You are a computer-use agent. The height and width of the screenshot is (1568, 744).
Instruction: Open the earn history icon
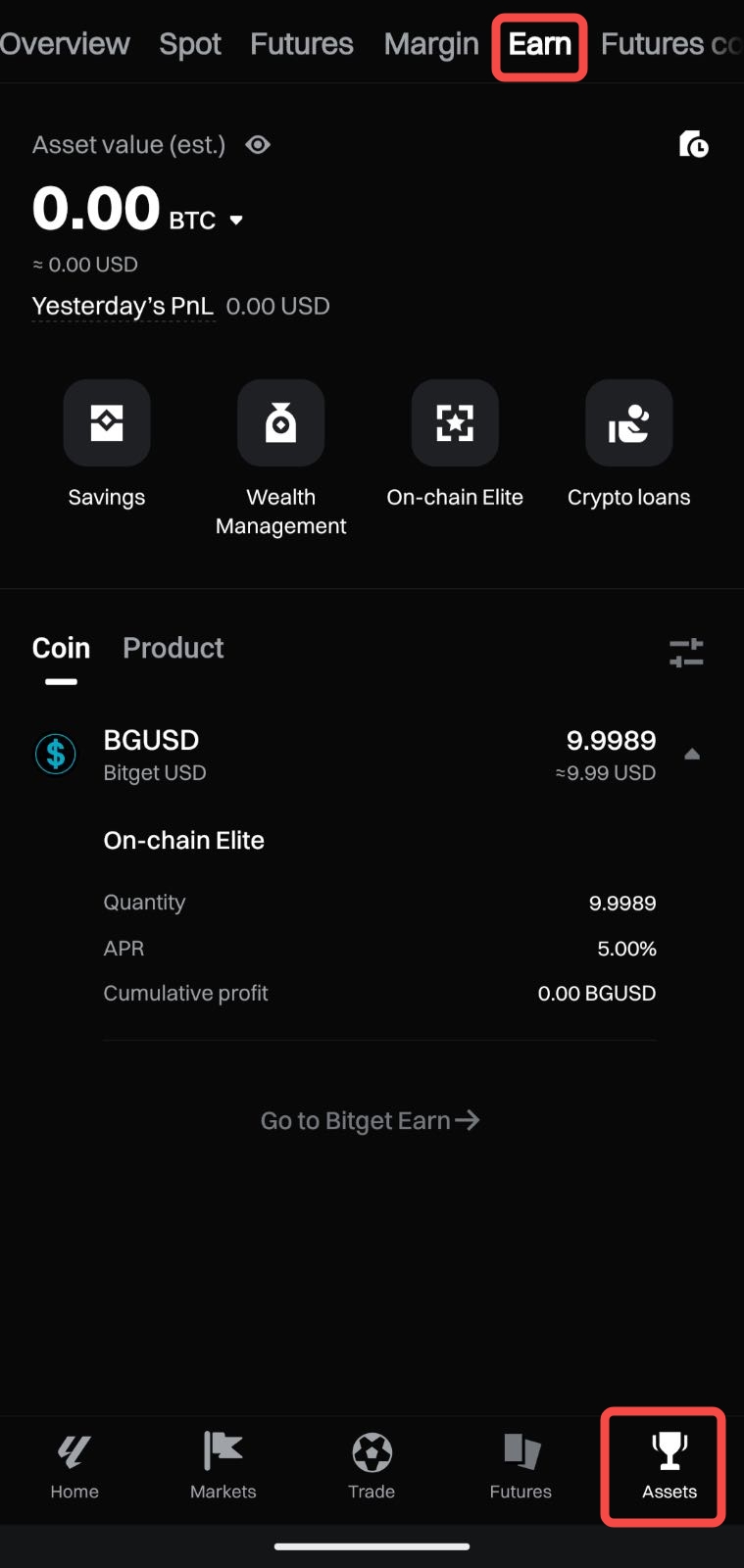[693, 144]
